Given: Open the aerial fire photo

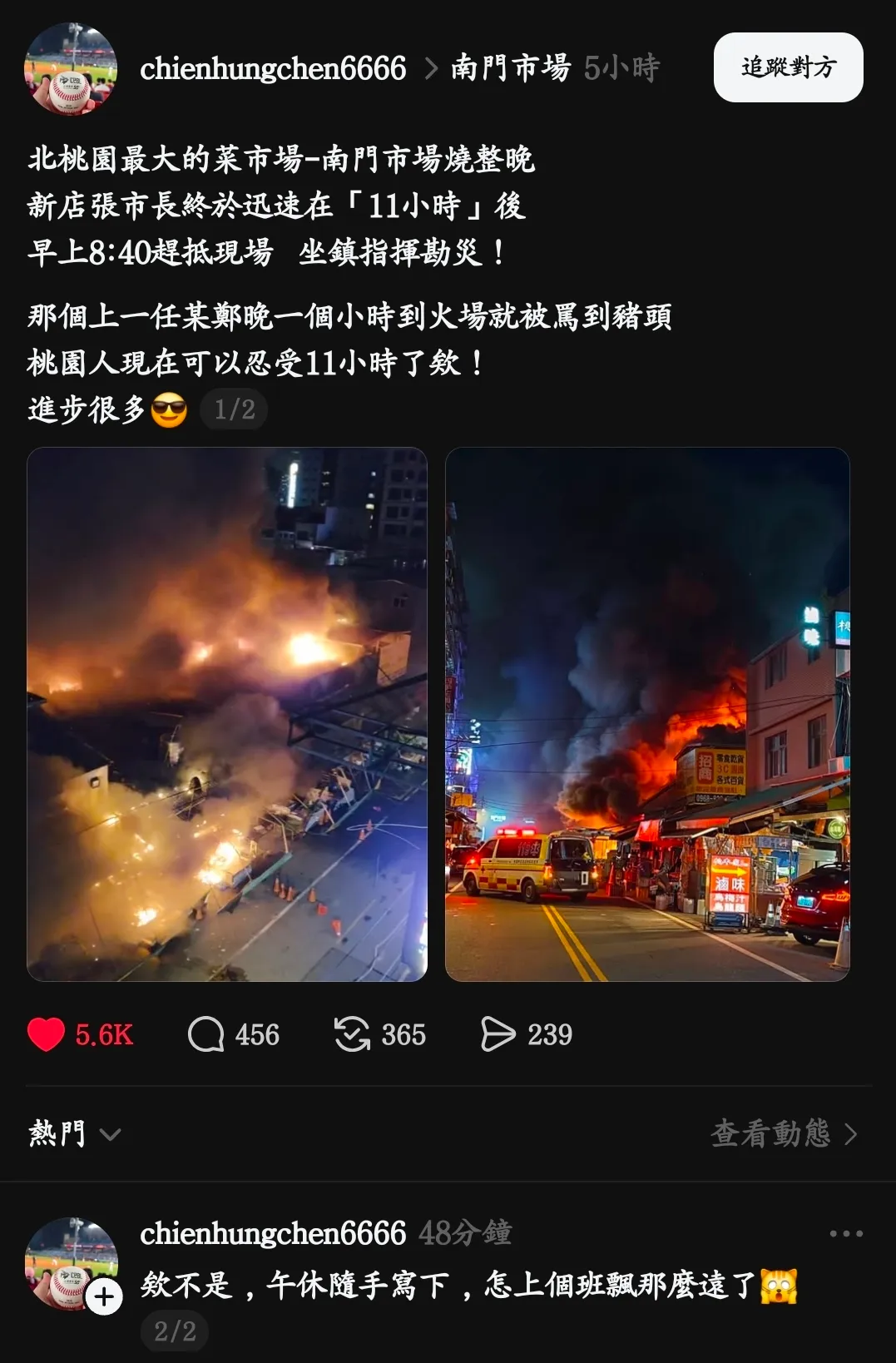Looking at the screenshot, I should (x=227, y=714).
